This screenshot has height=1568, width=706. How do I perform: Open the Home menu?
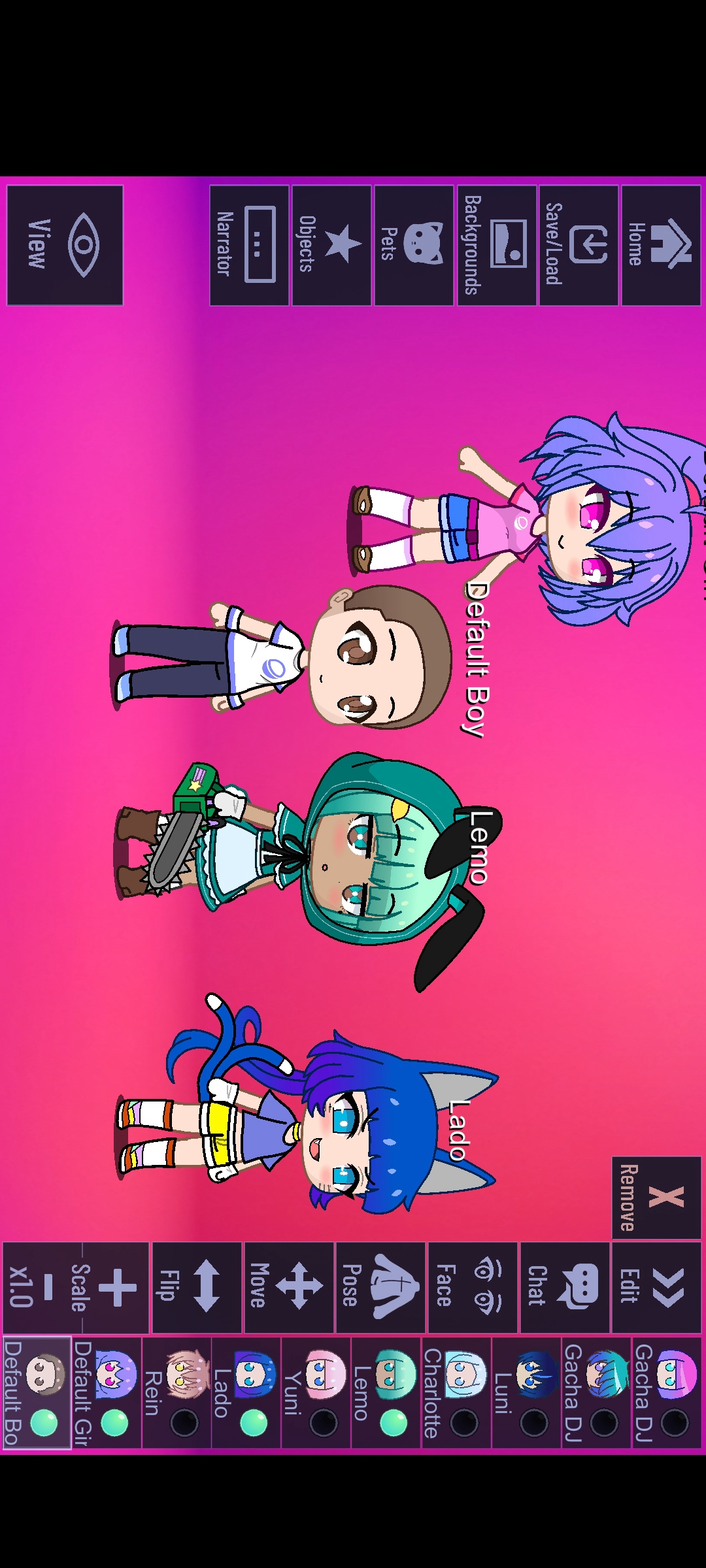pos(661,245)
